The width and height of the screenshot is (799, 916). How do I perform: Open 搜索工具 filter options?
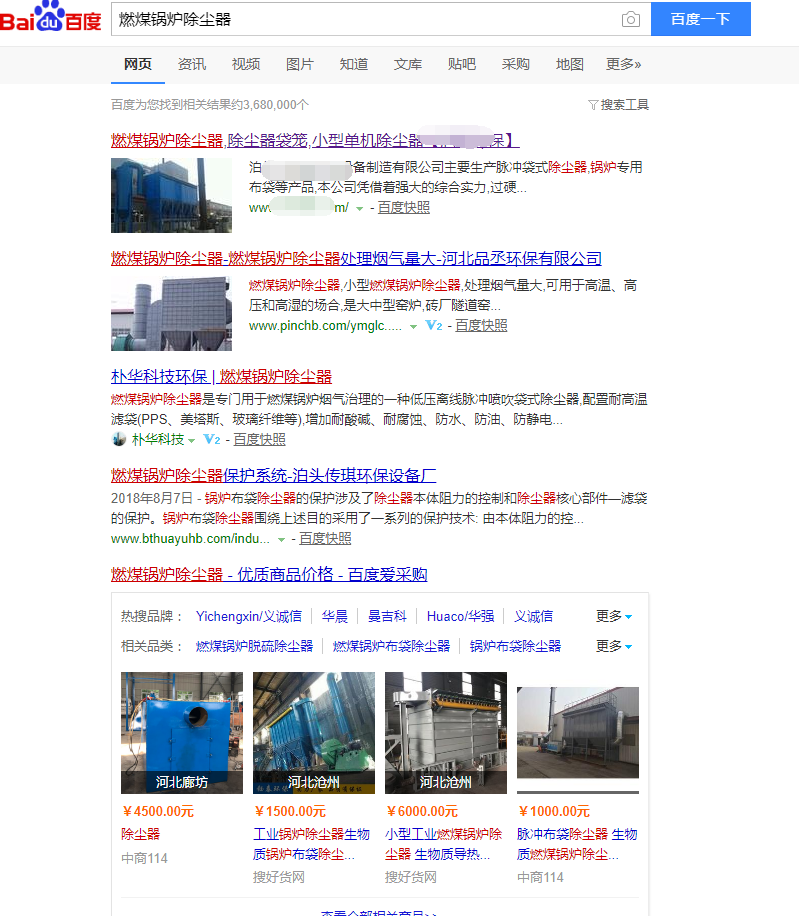tap(619, 104)
